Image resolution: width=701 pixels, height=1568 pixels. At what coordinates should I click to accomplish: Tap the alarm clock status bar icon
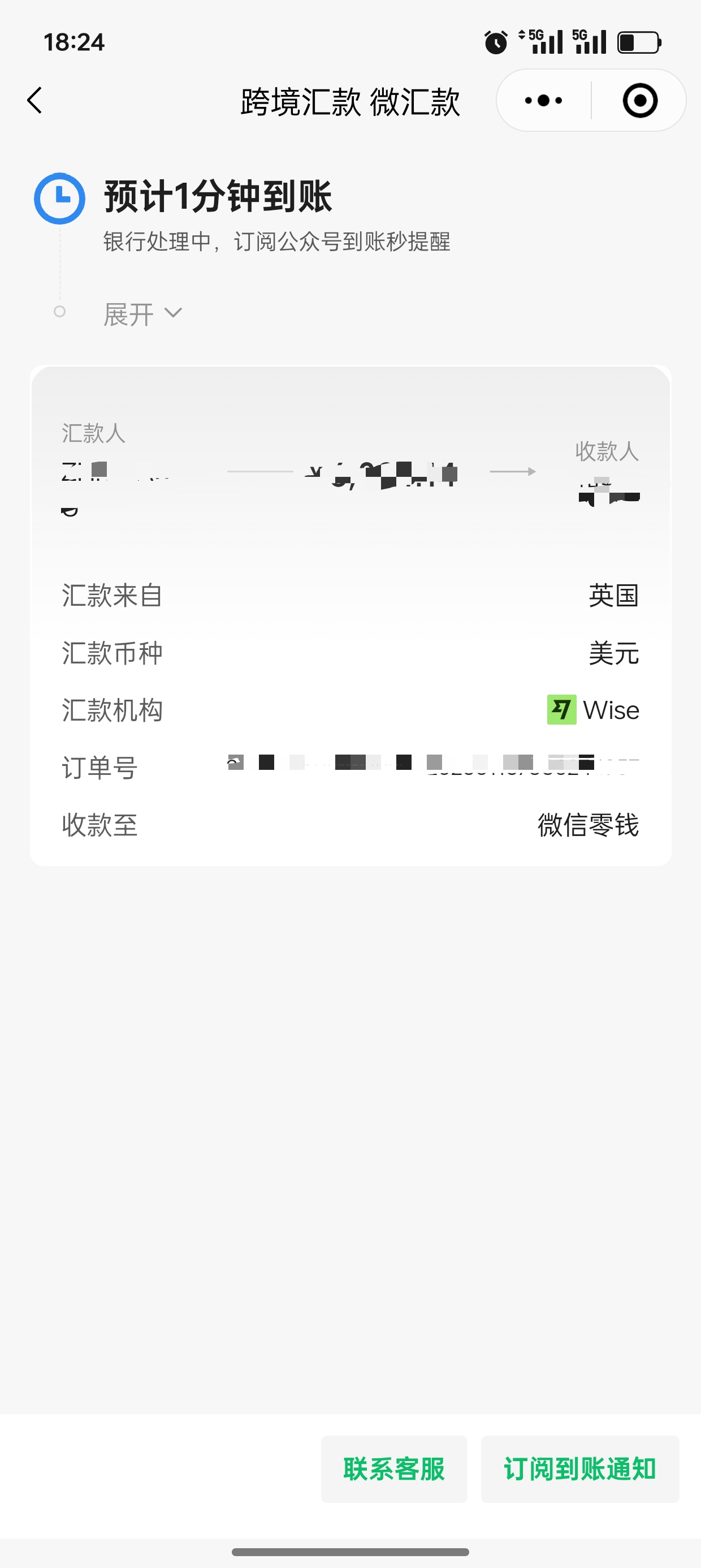click(495, 41)
